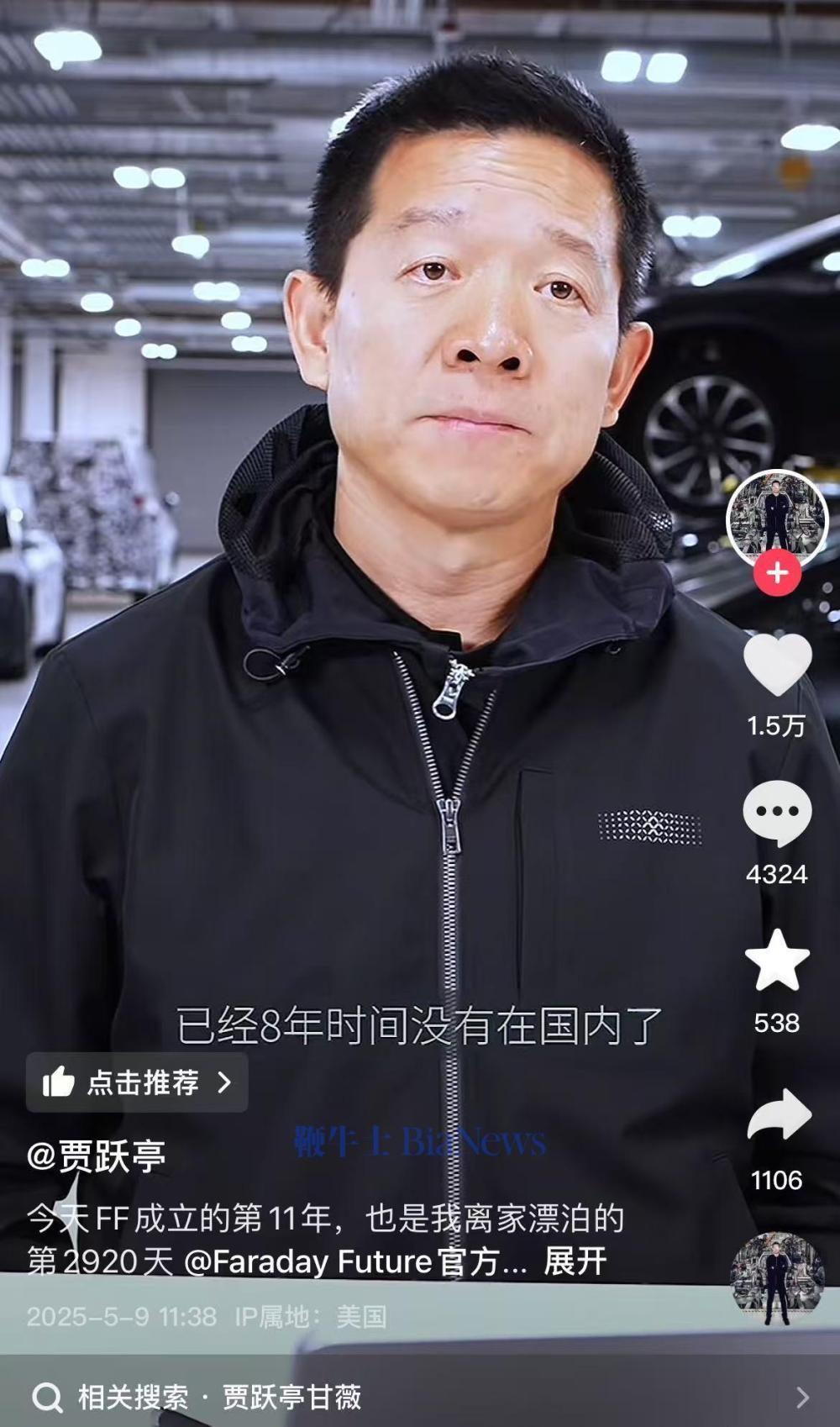
Task: Add this video to favorites with the star
Action: pyautogui.click(x=777, y=961)
